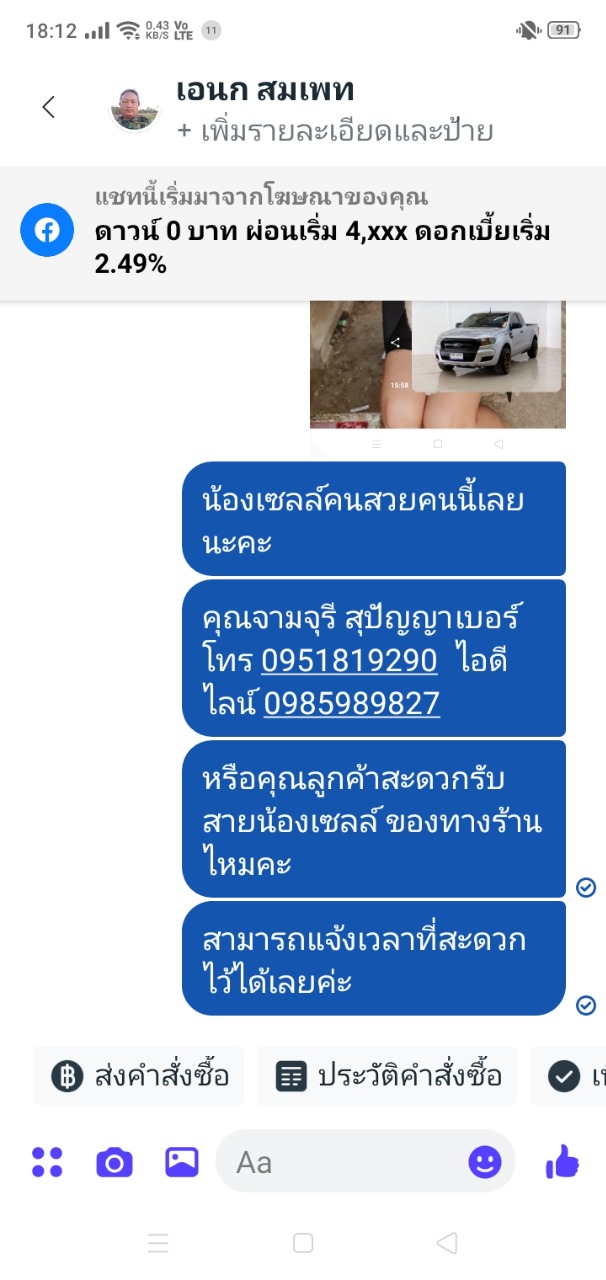Screen dimensions: 606x1280
Task: Tap เพิ่มรายละเอียดและป้าย to add details
Action: pos(335,131)
